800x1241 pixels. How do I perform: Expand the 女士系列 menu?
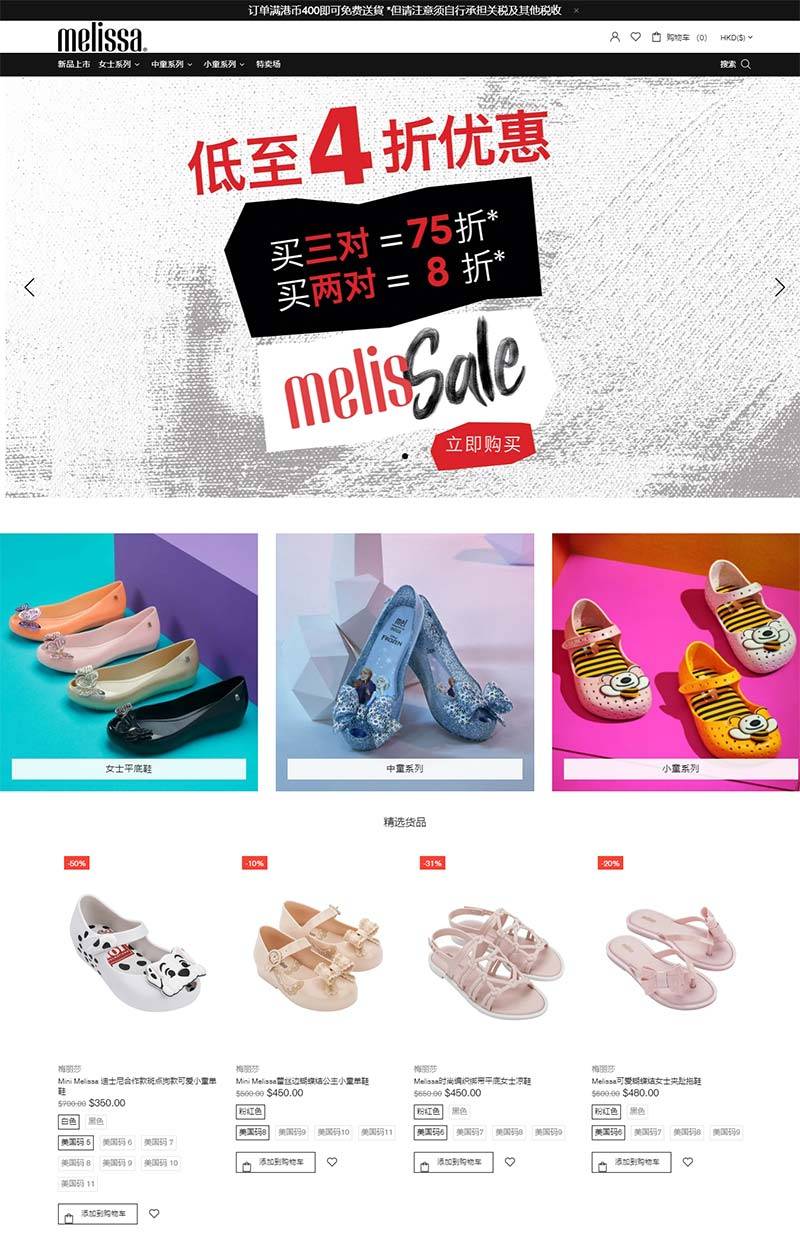[120, 64]
